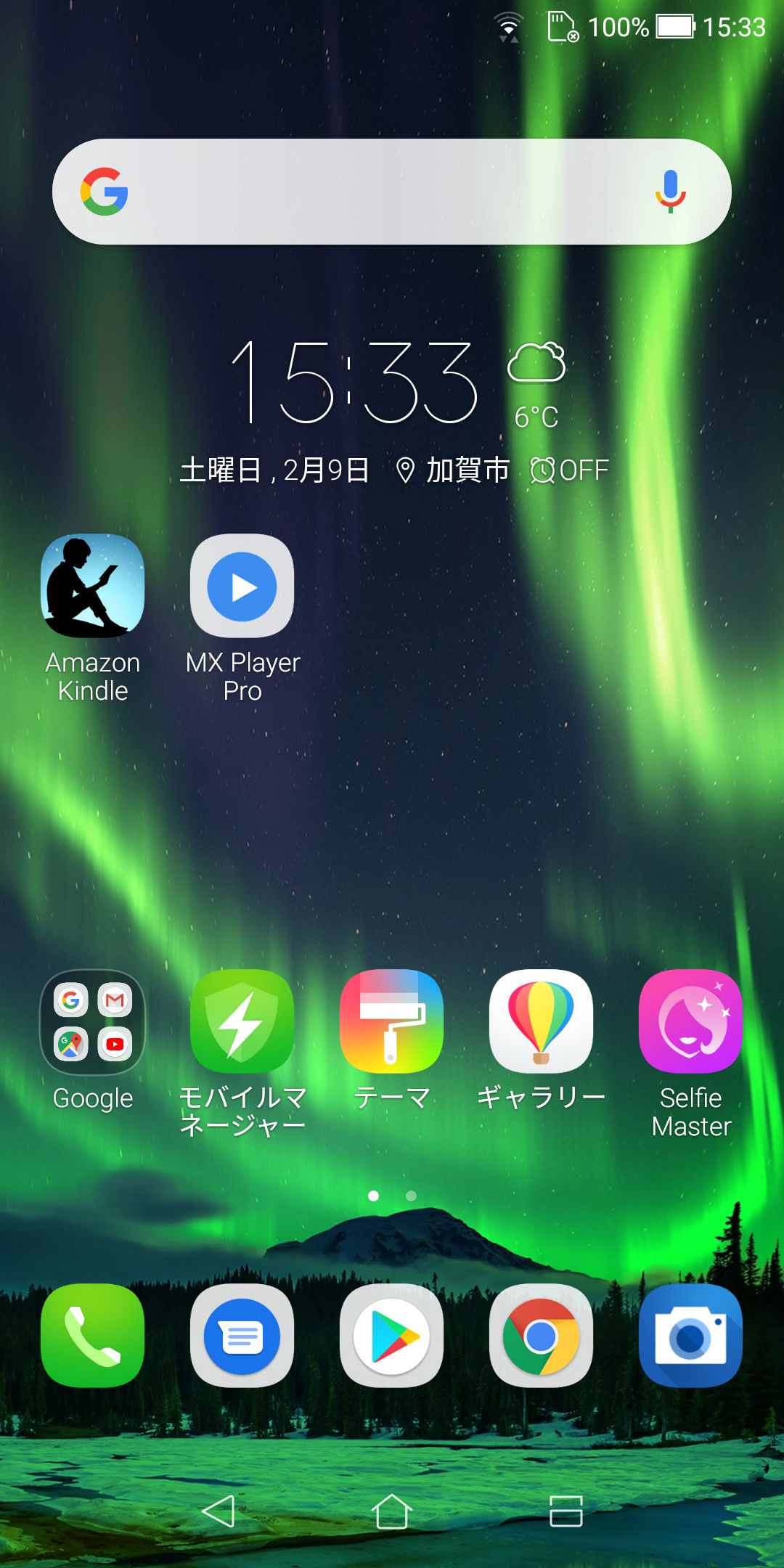Open the Camera app
The height and width of the screenshot is (1568, 784).
point(691,1336)
